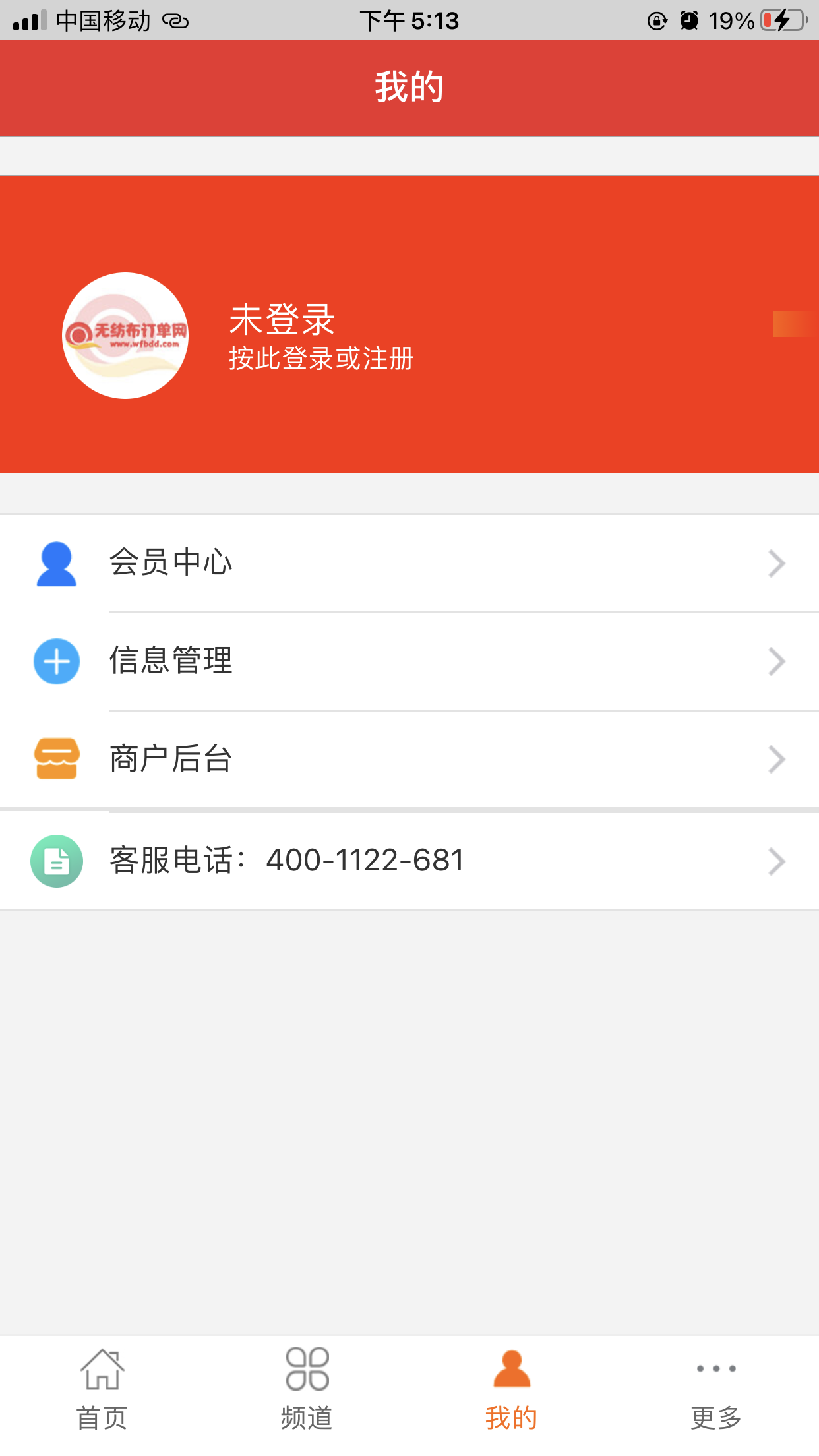The height and width of the screenshot is (1456, 819).
Task: Expand 会员中心 via its right chevron
Action: click(778, 562)
